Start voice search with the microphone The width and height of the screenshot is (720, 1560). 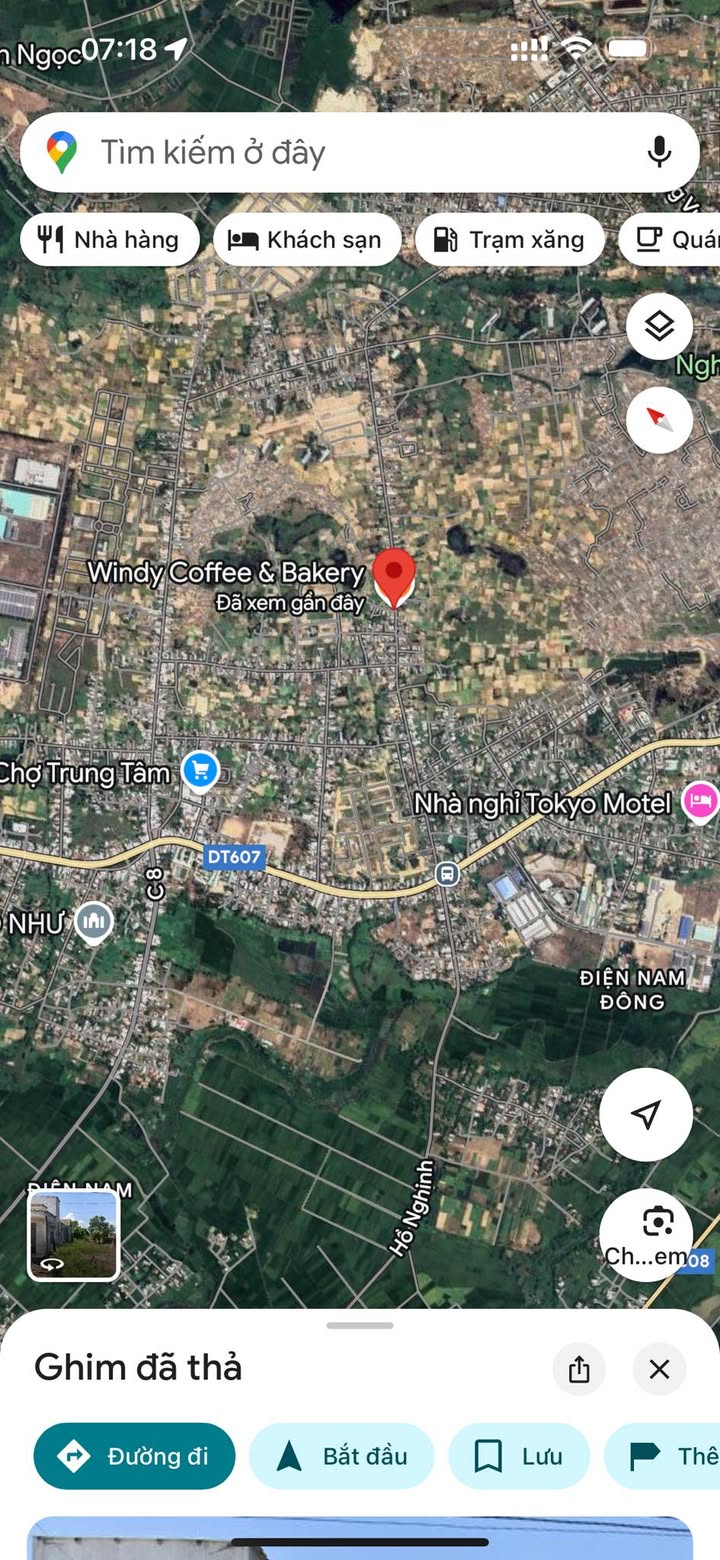tap(658, 152)
